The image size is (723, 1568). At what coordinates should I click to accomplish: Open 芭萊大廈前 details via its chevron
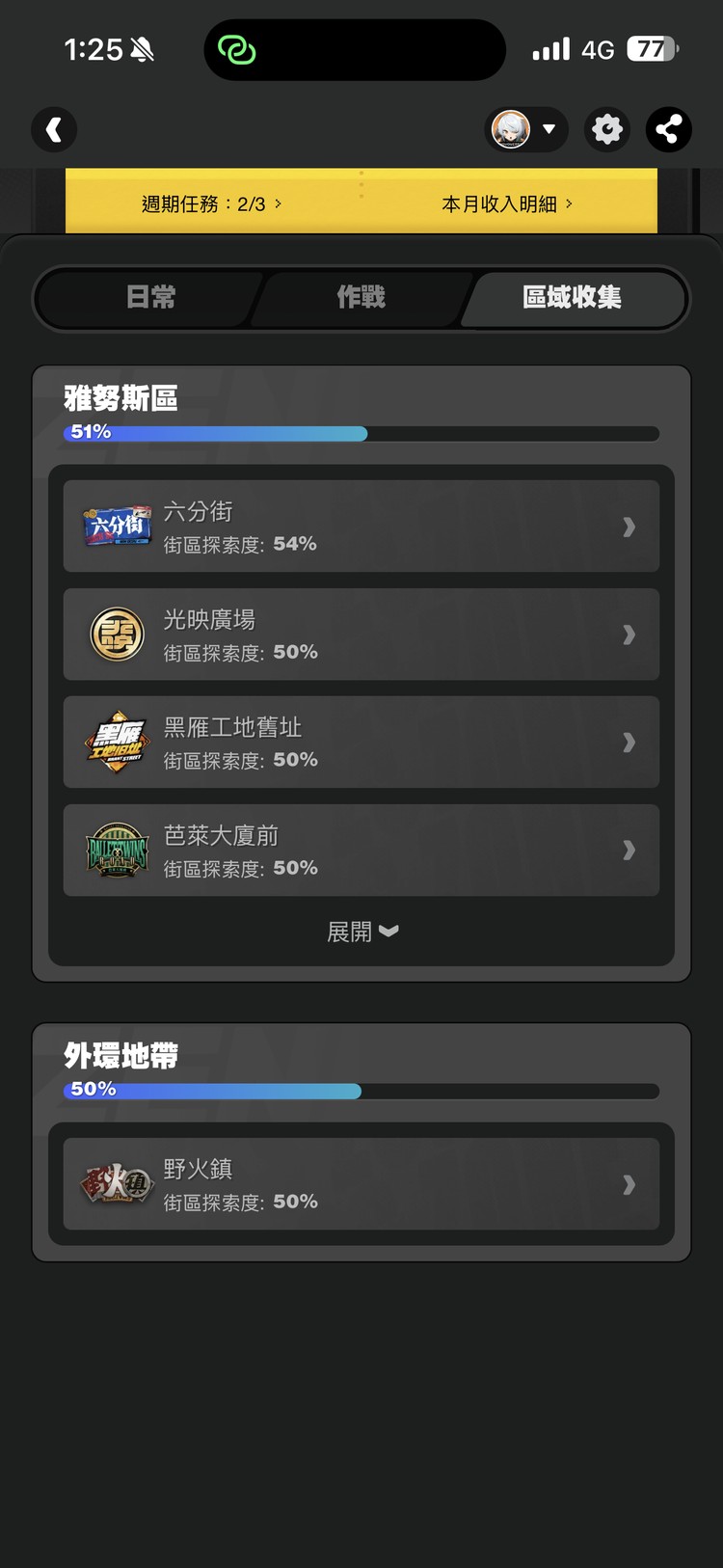pyautogui.click(x=629, y=850)
